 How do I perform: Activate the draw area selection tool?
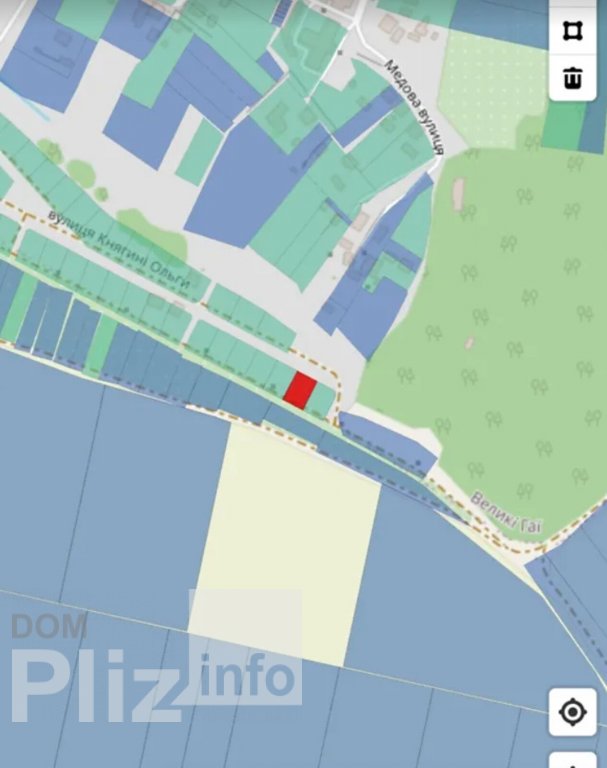tap(573, 31)
